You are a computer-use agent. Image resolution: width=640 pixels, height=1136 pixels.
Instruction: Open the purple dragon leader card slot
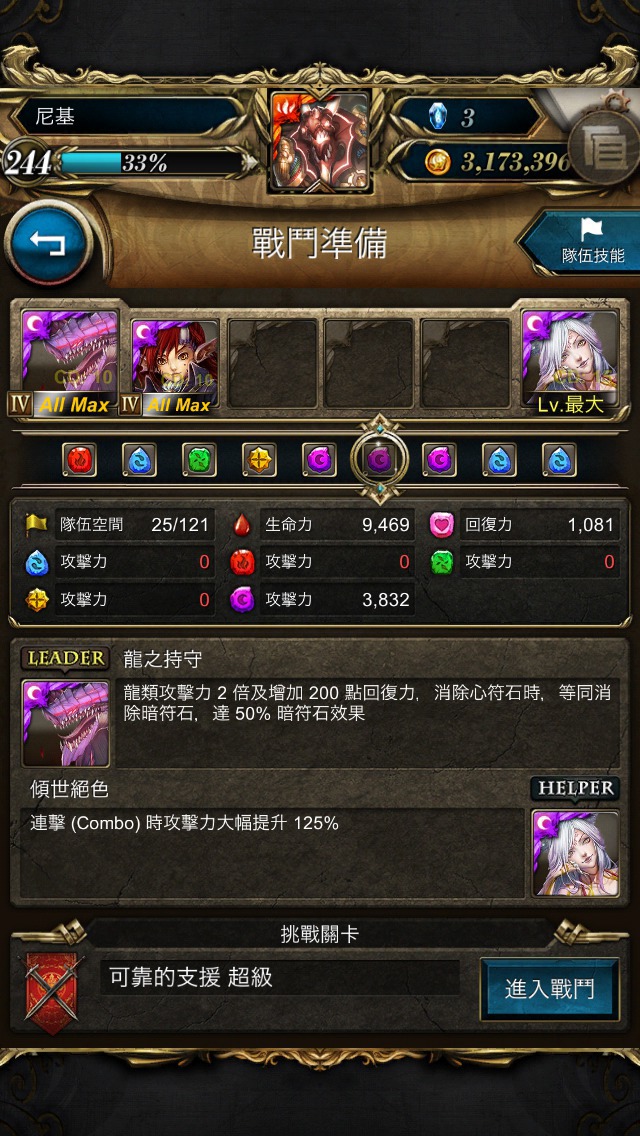click(x=69, y=362)
